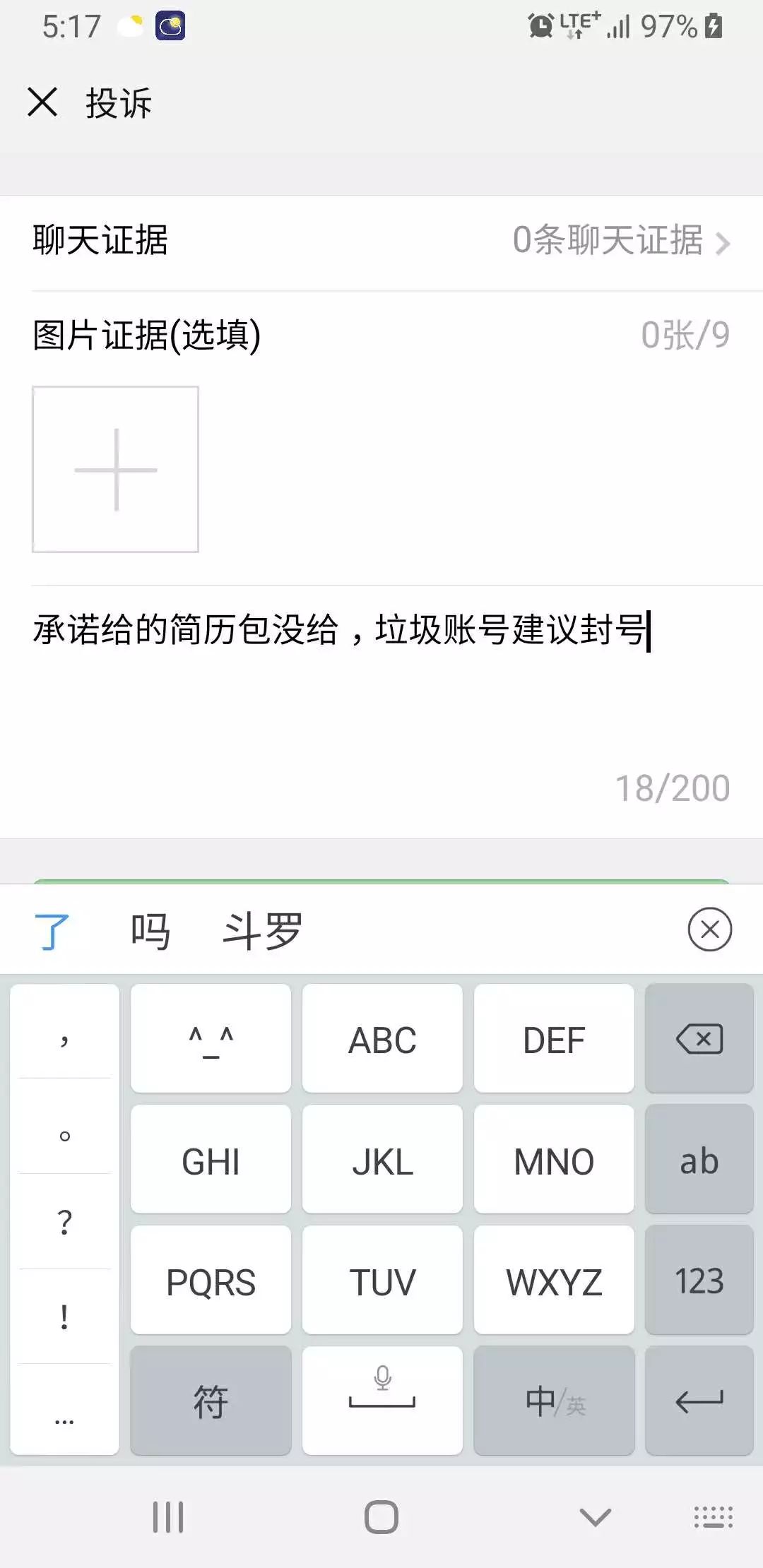Tap the MNO key
The image size is (763, 1568).
tap(554, 1160)
